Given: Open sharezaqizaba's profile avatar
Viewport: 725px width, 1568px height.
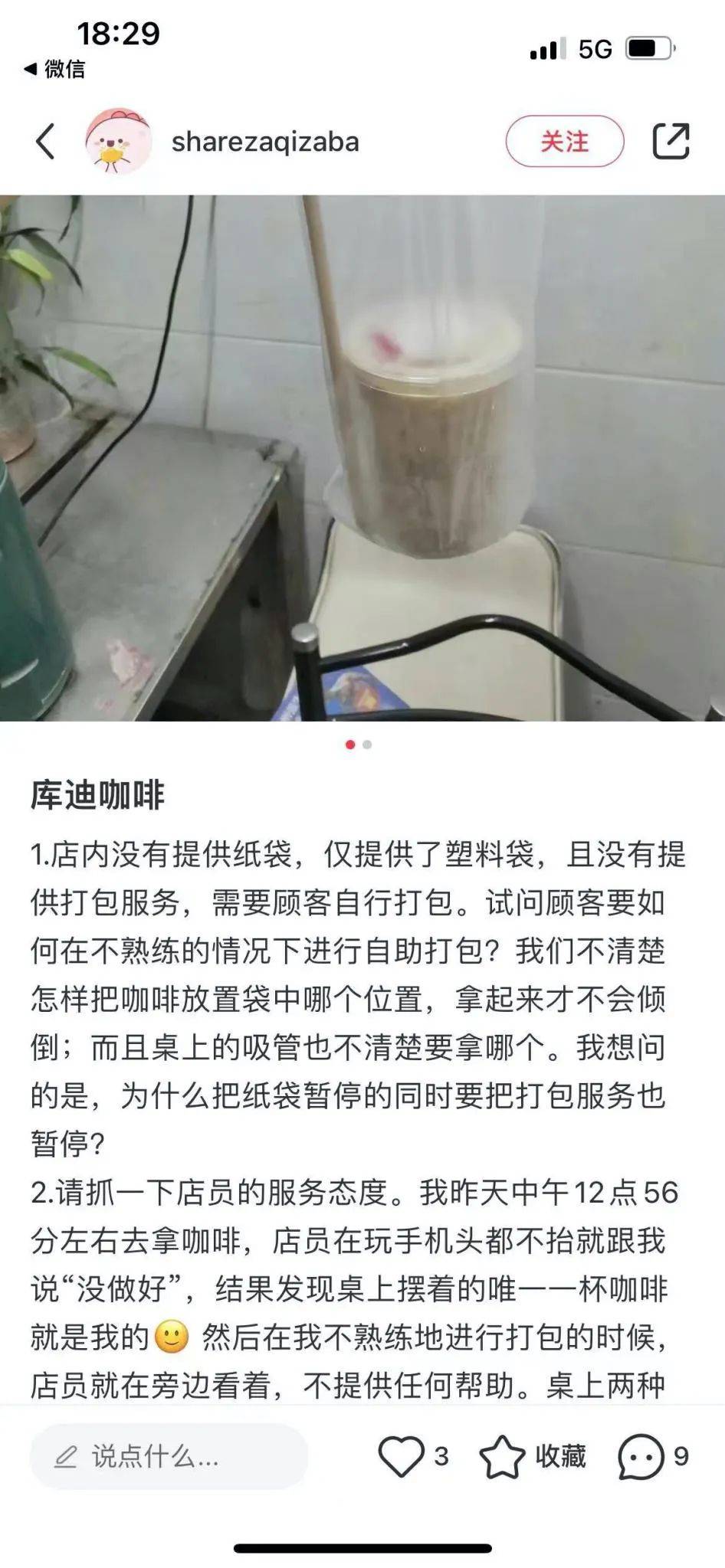Looking at the screenshot, I should [x=118, y=142].
